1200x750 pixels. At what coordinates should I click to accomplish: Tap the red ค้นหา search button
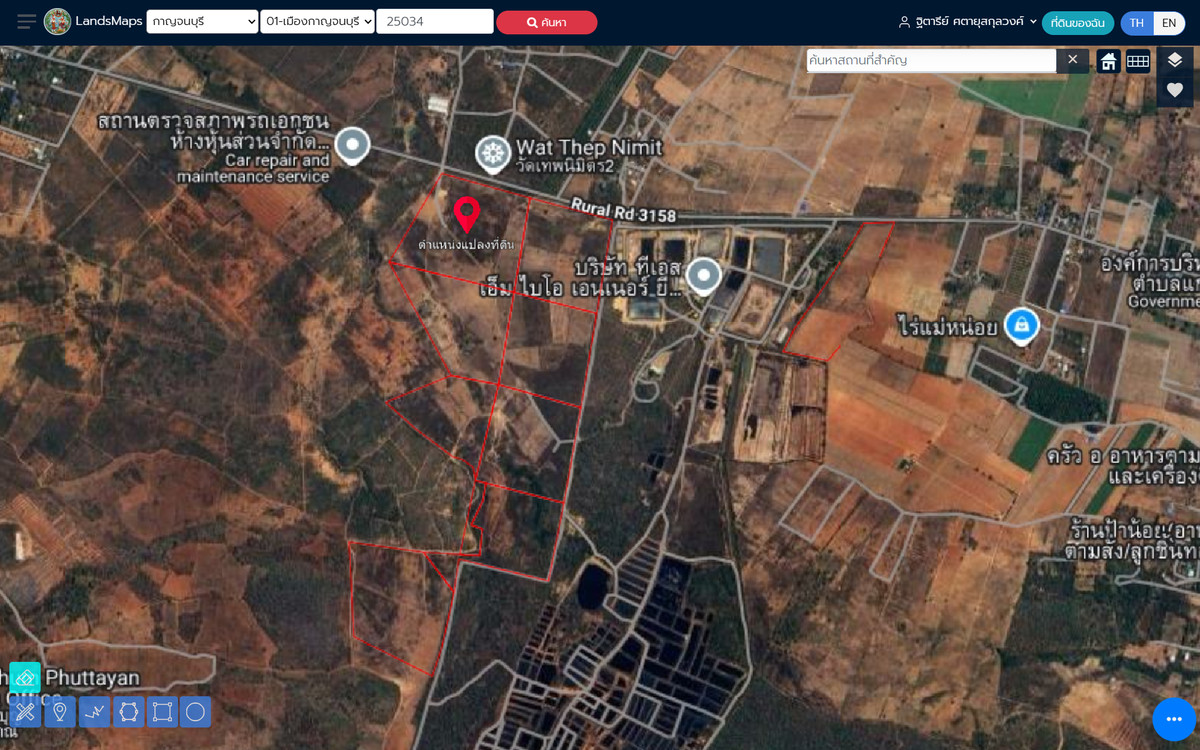click(546, 22)
